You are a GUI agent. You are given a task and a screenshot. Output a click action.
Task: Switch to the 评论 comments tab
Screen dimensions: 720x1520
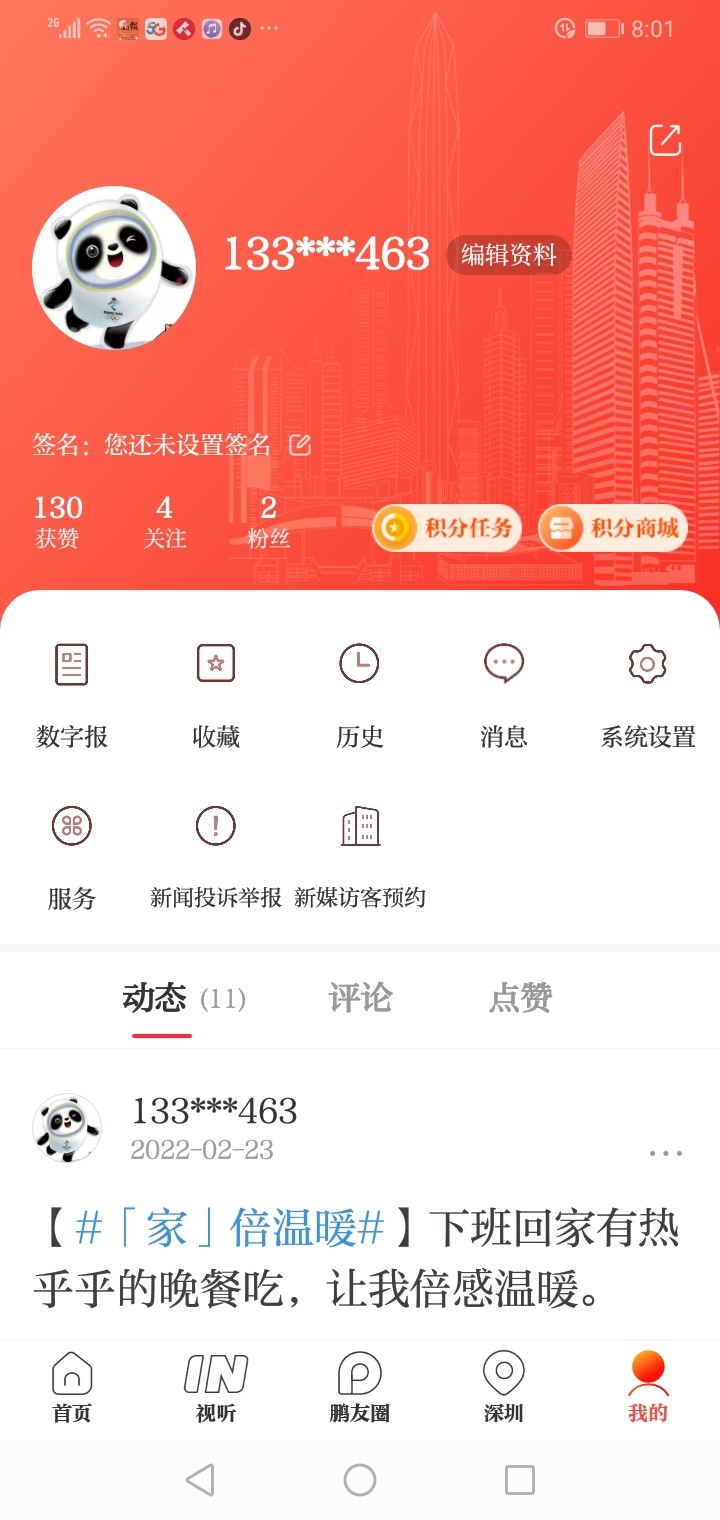[360, 998]
